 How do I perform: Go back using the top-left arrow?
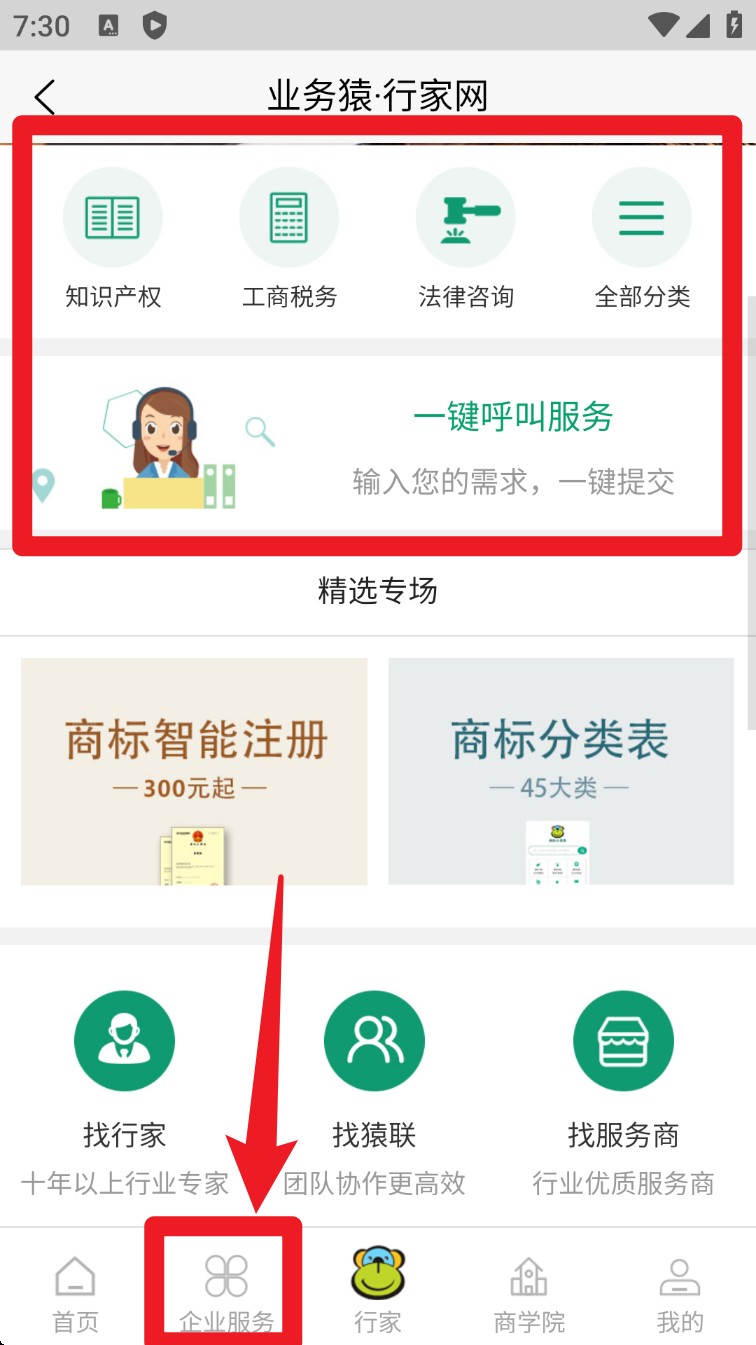45,97
